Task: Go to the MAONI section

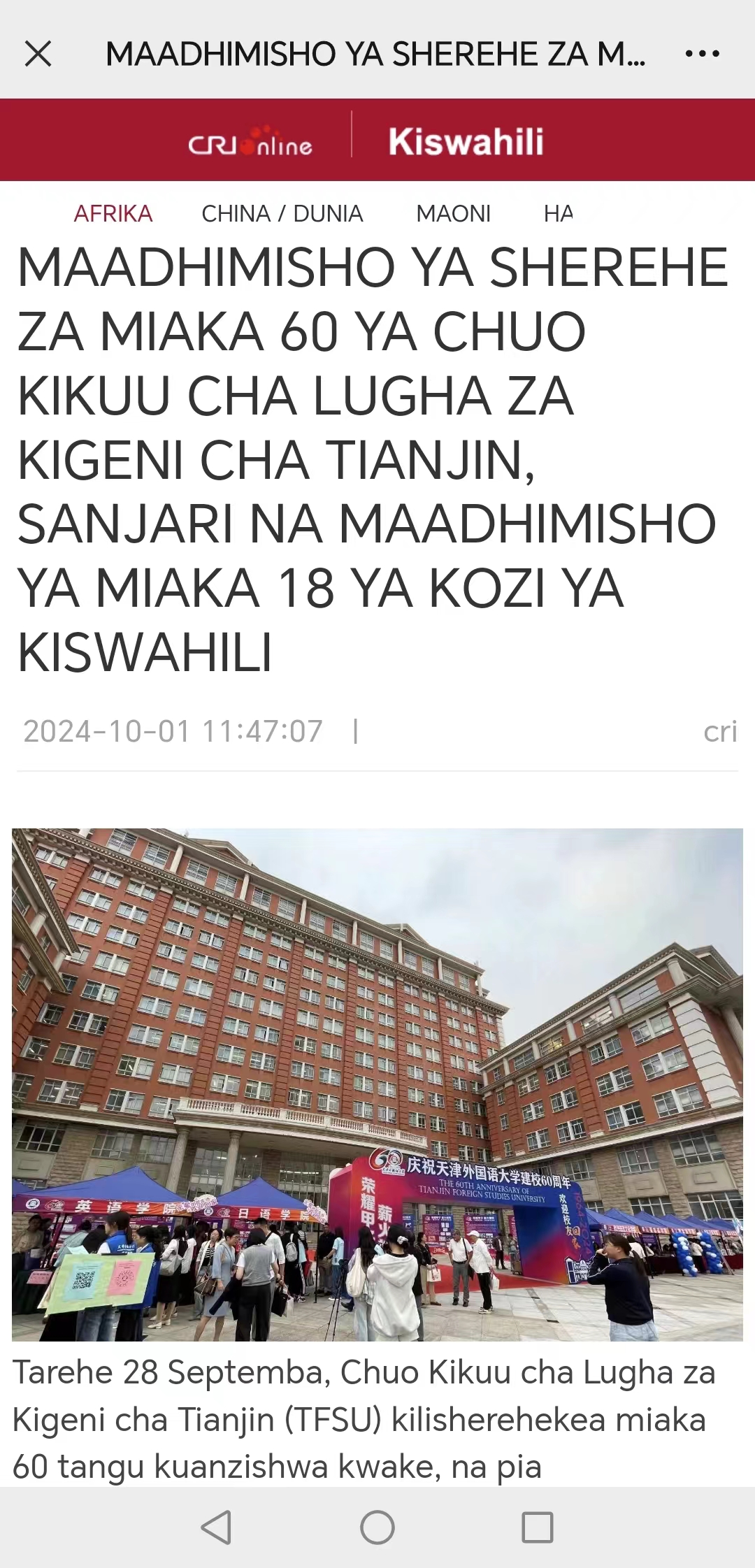Action: coord(453,213)
